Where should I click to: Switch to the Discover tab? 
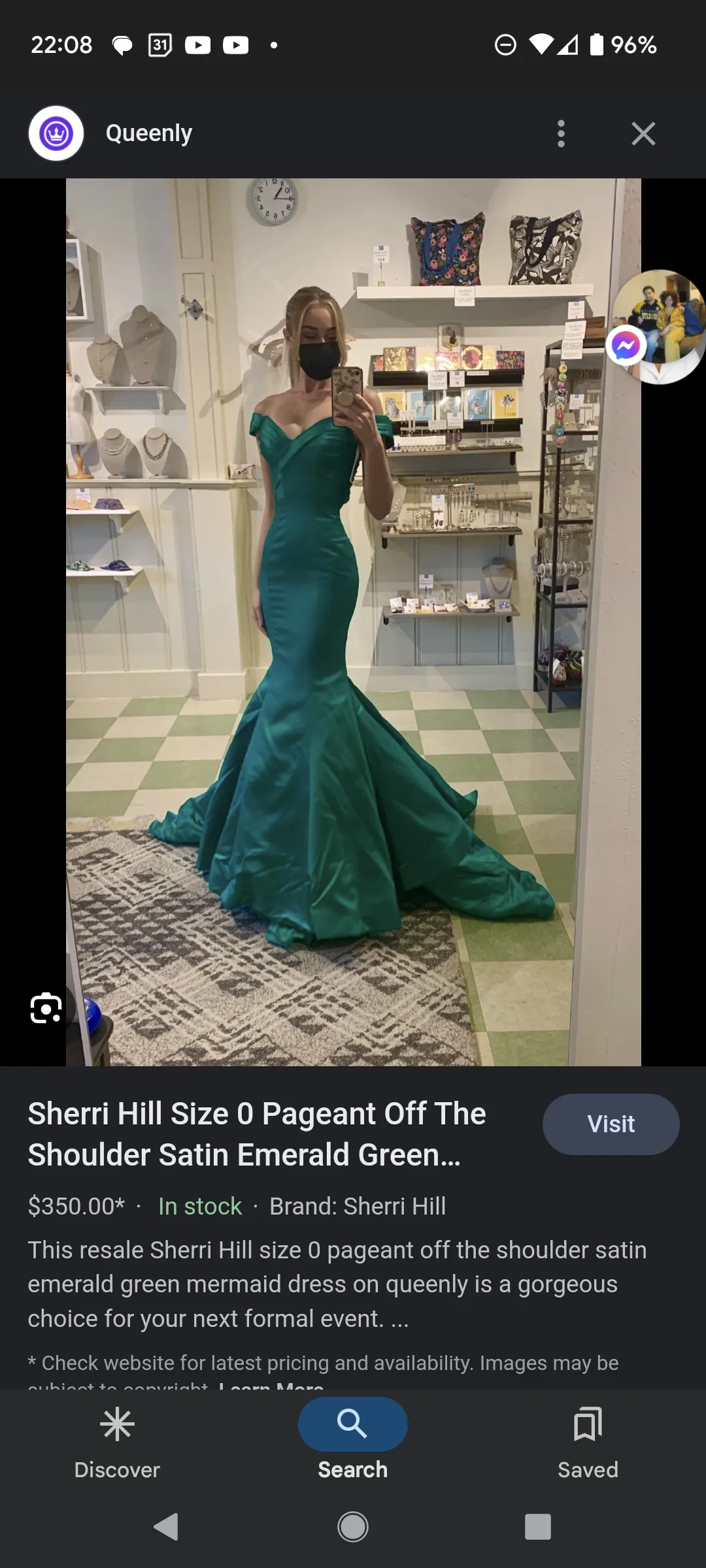(117, 1442)
